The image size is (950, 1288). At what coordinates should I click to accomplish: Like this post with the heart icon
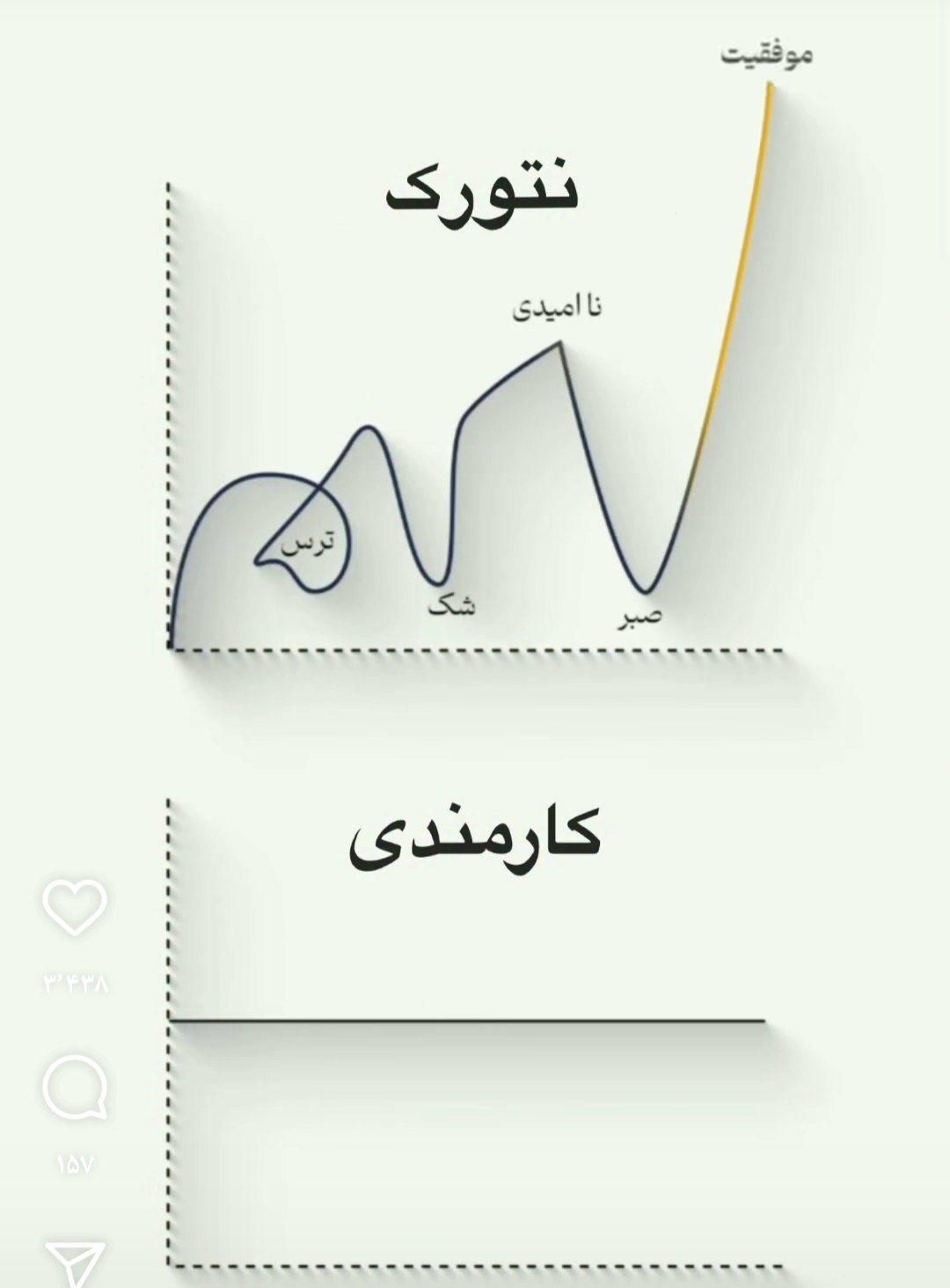75,906
